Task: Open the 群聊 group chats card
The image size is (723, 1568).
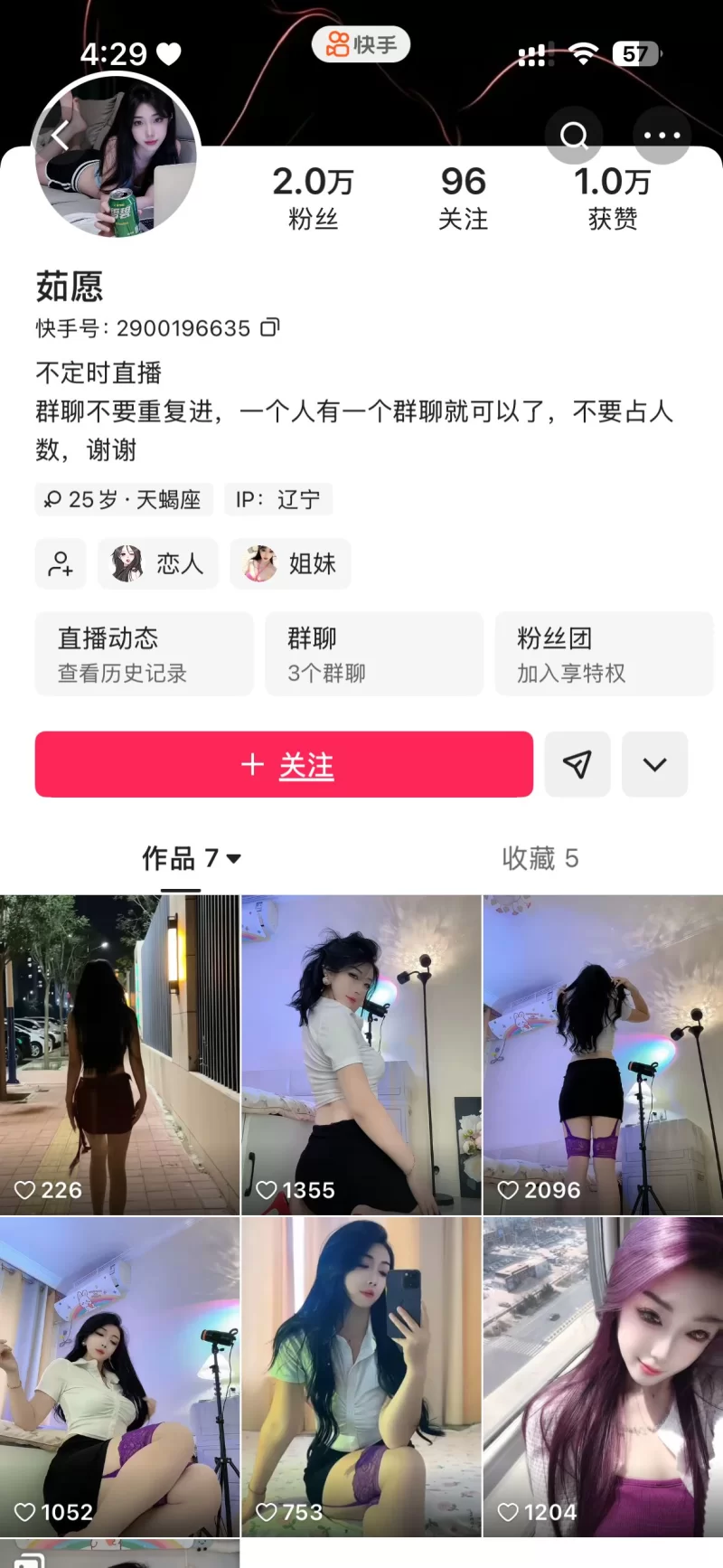Action: point(373,654)
